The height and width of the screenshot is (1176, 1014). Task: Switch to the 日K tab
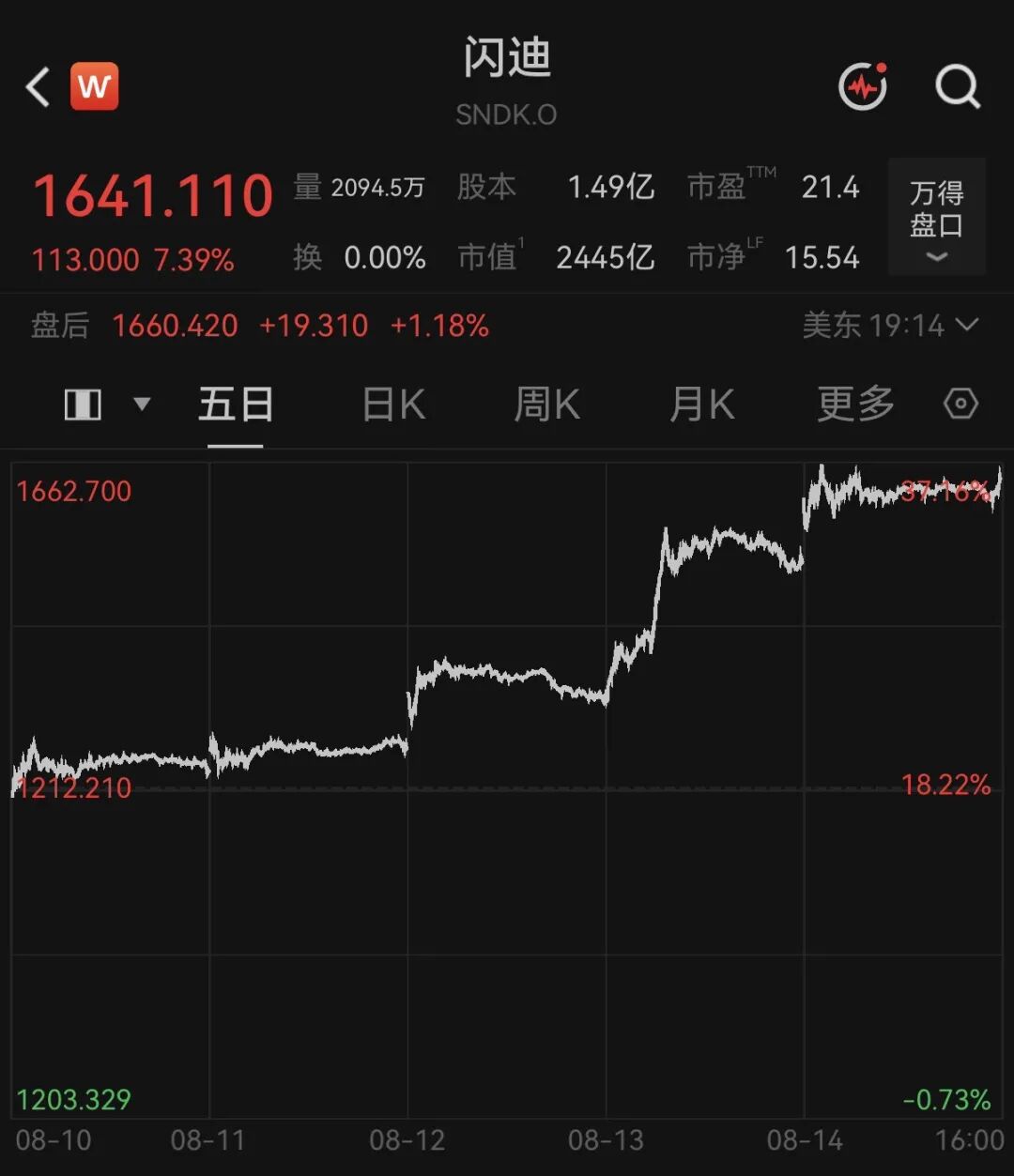[x=394, y=405]
